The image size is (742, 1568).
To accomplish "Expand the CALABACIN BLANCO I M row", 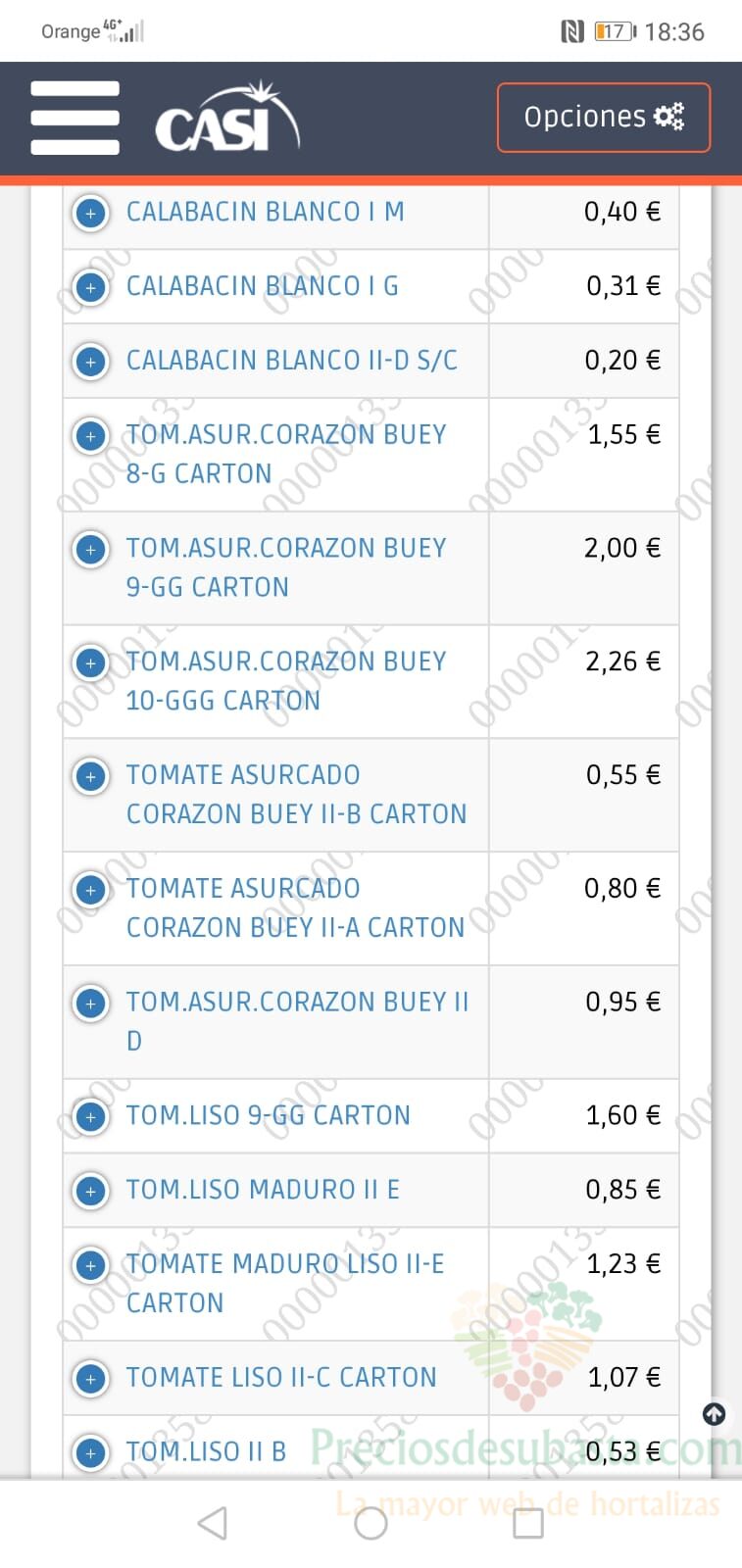I will (x=91, y=213).
